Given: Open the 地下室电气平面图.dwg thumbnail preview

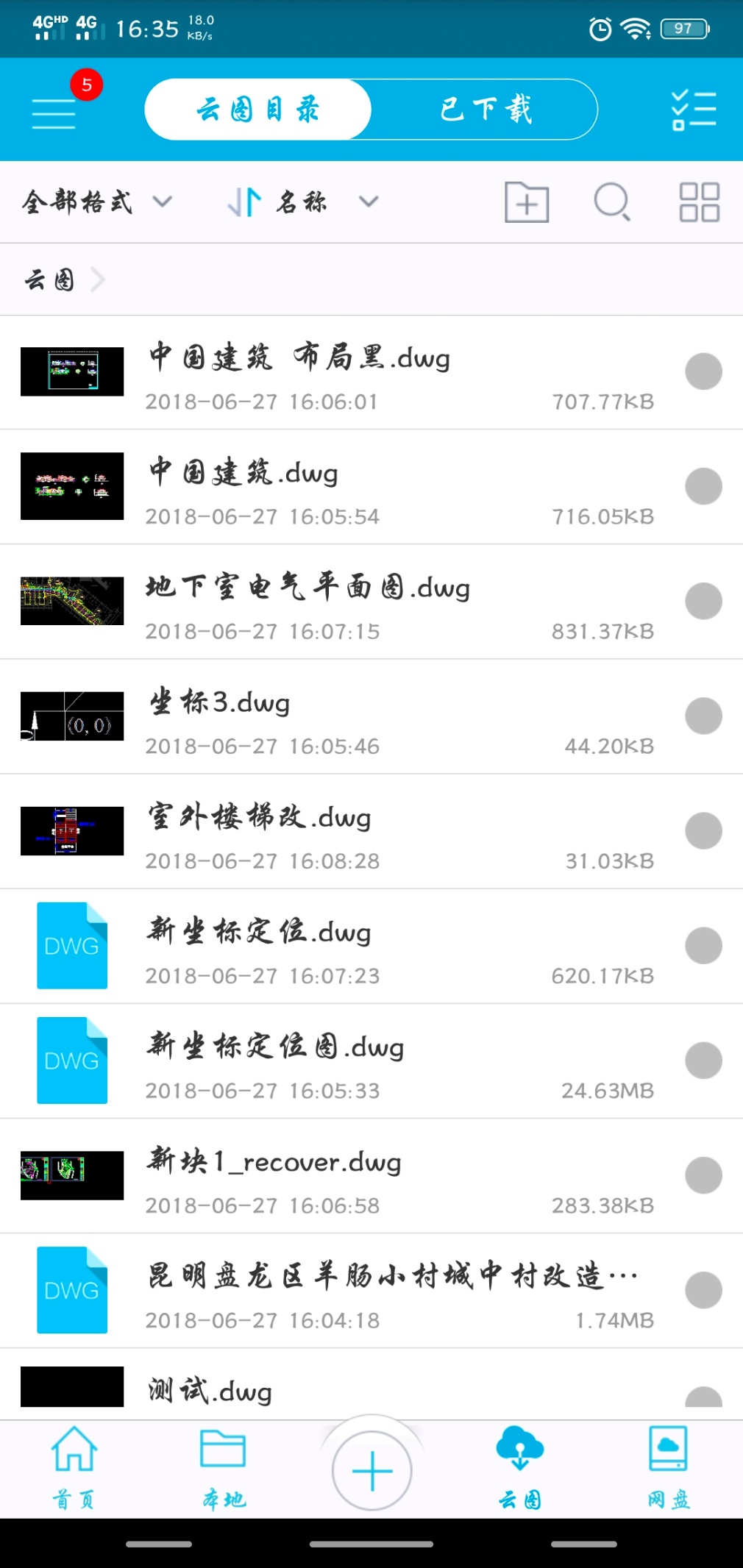Looking at the screenshot, I should [x=71, y=601].
